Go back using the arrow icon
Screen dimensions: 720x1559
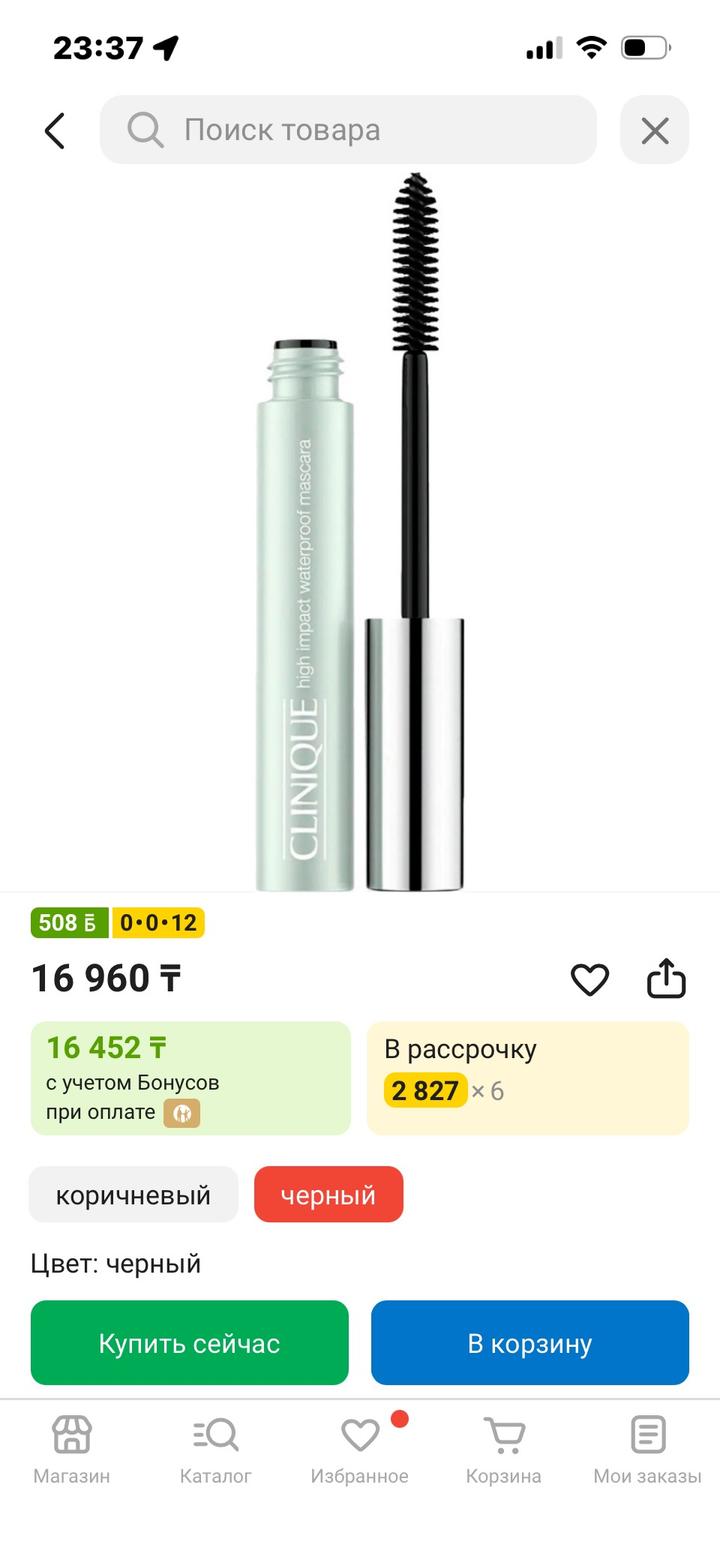pyautogui.click(x=55, y=131)
